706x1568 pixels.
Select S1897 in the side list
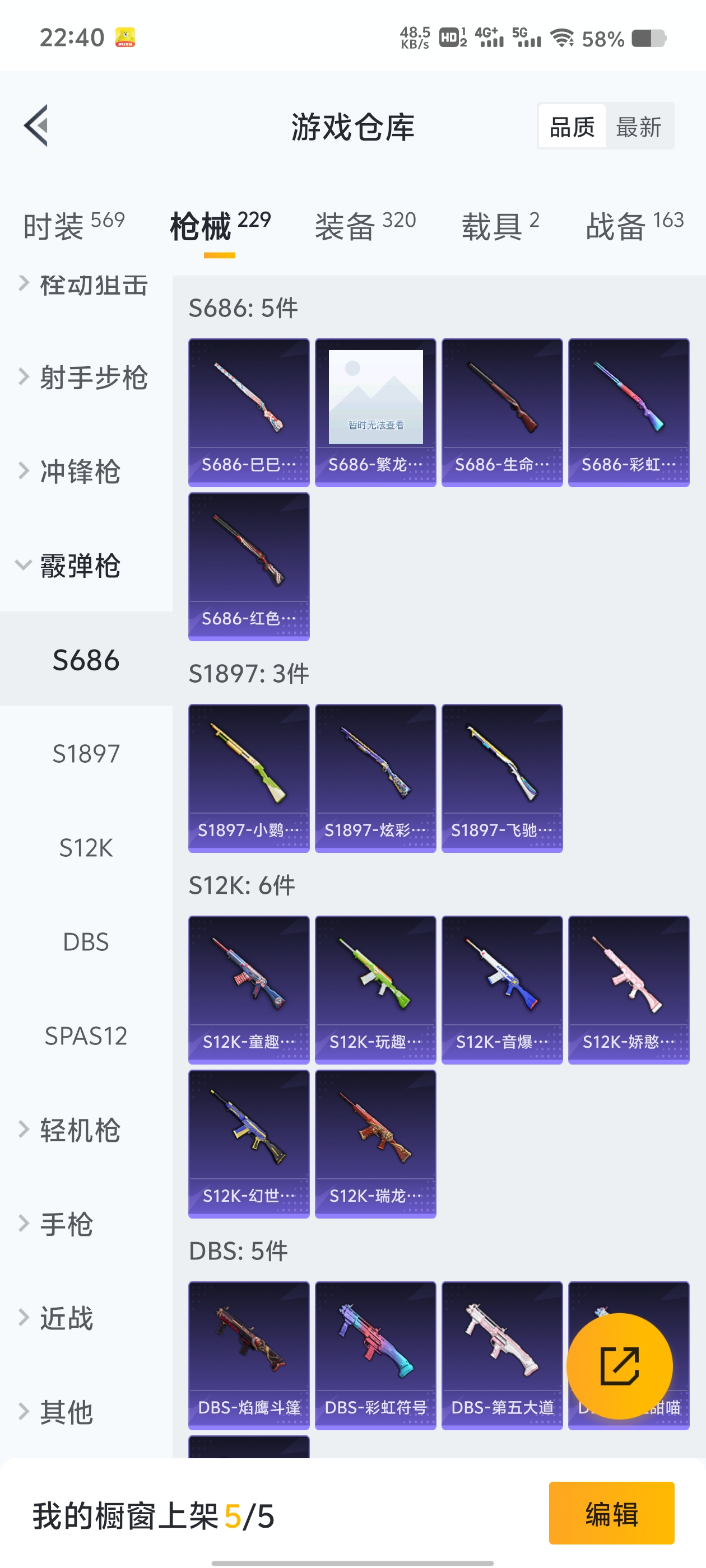coord(86,754)
